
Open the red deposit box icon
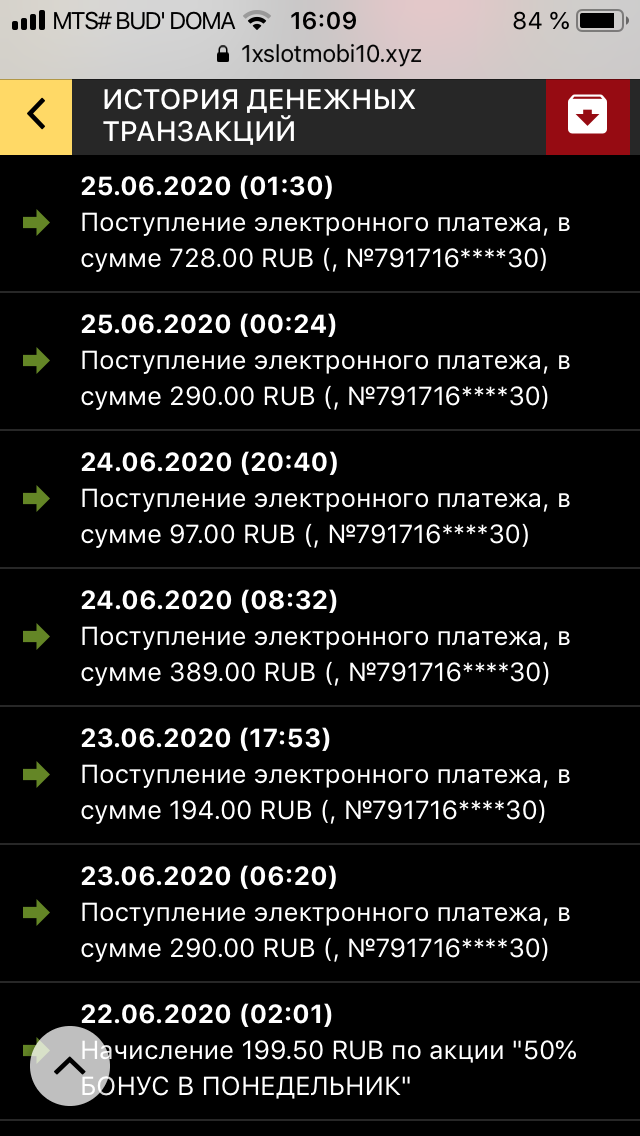pos(587,115)
